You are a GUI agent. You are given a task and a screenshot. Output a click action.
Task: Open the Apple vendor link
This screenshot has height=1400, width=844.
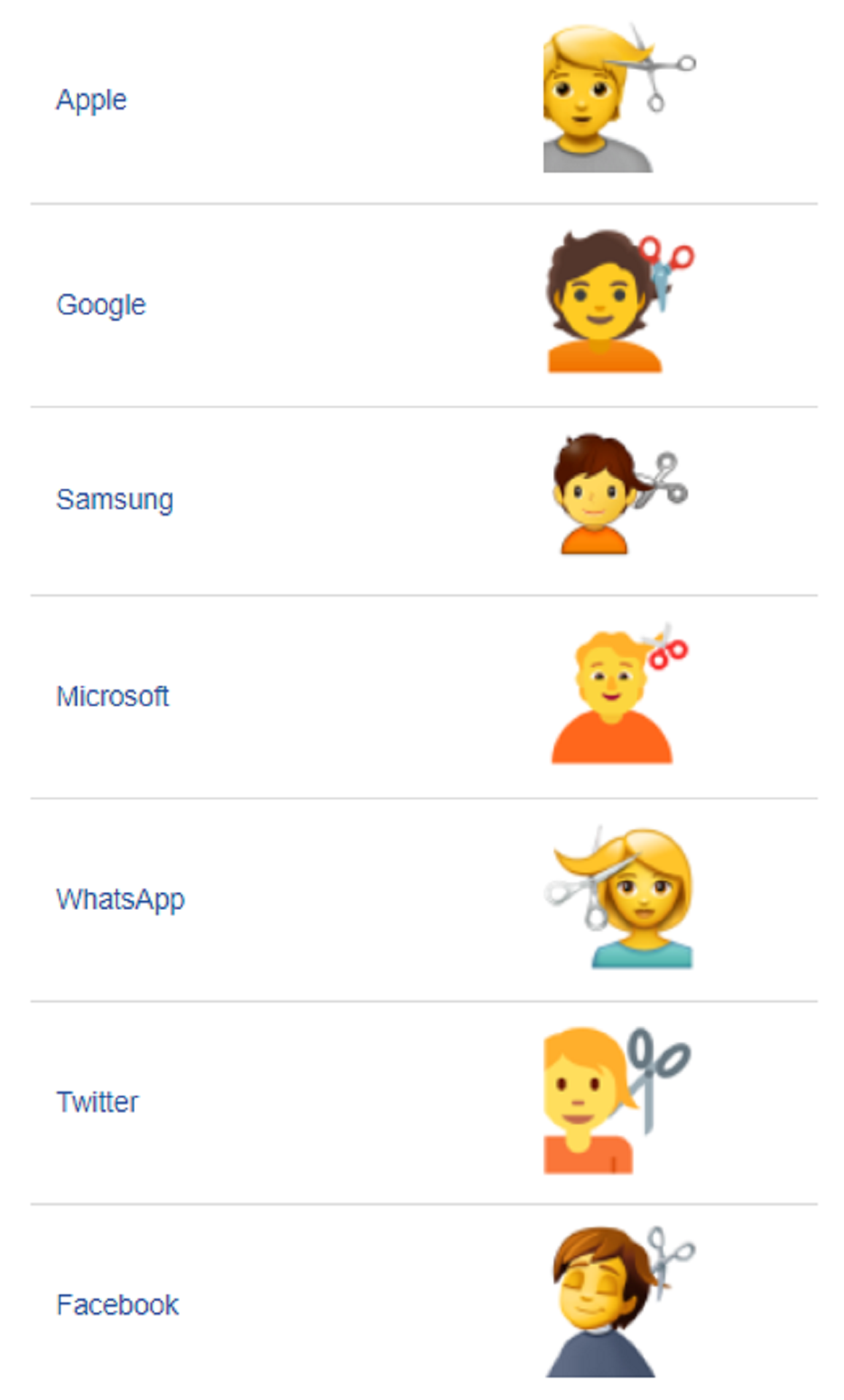(91, 100)
